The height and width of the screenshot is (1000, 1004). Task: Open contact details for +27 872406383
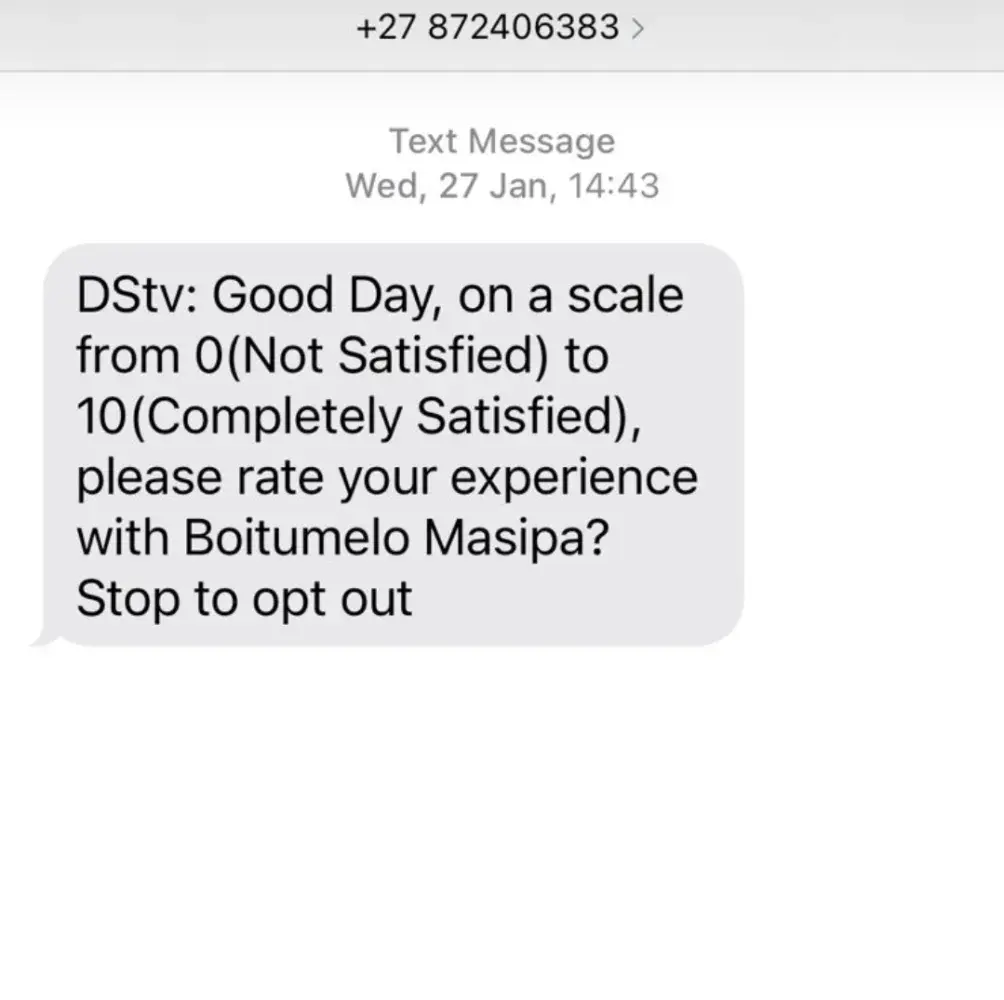click(500, 28)
